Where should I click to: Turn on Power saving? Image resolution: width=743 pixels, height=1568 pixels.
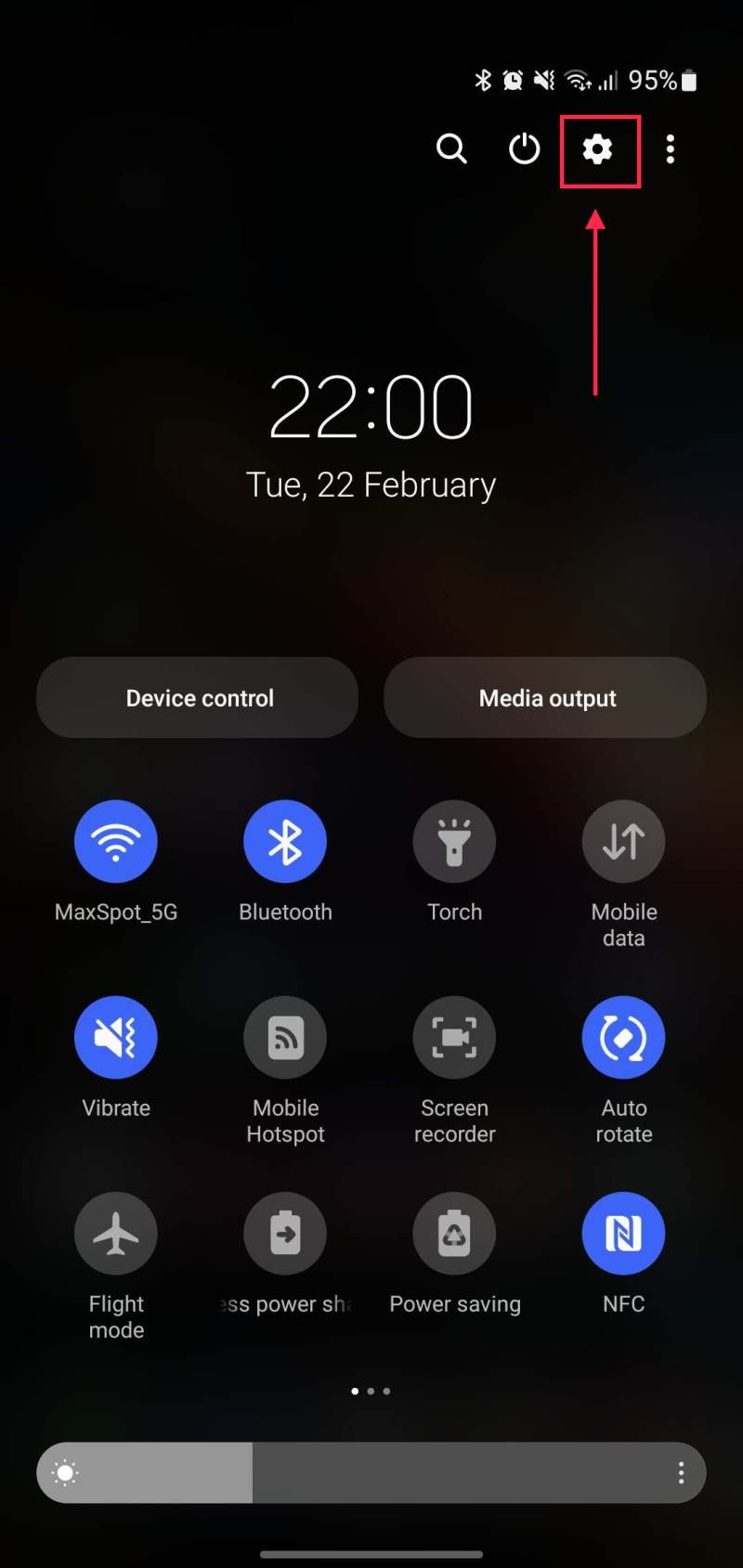(454, 1234)
